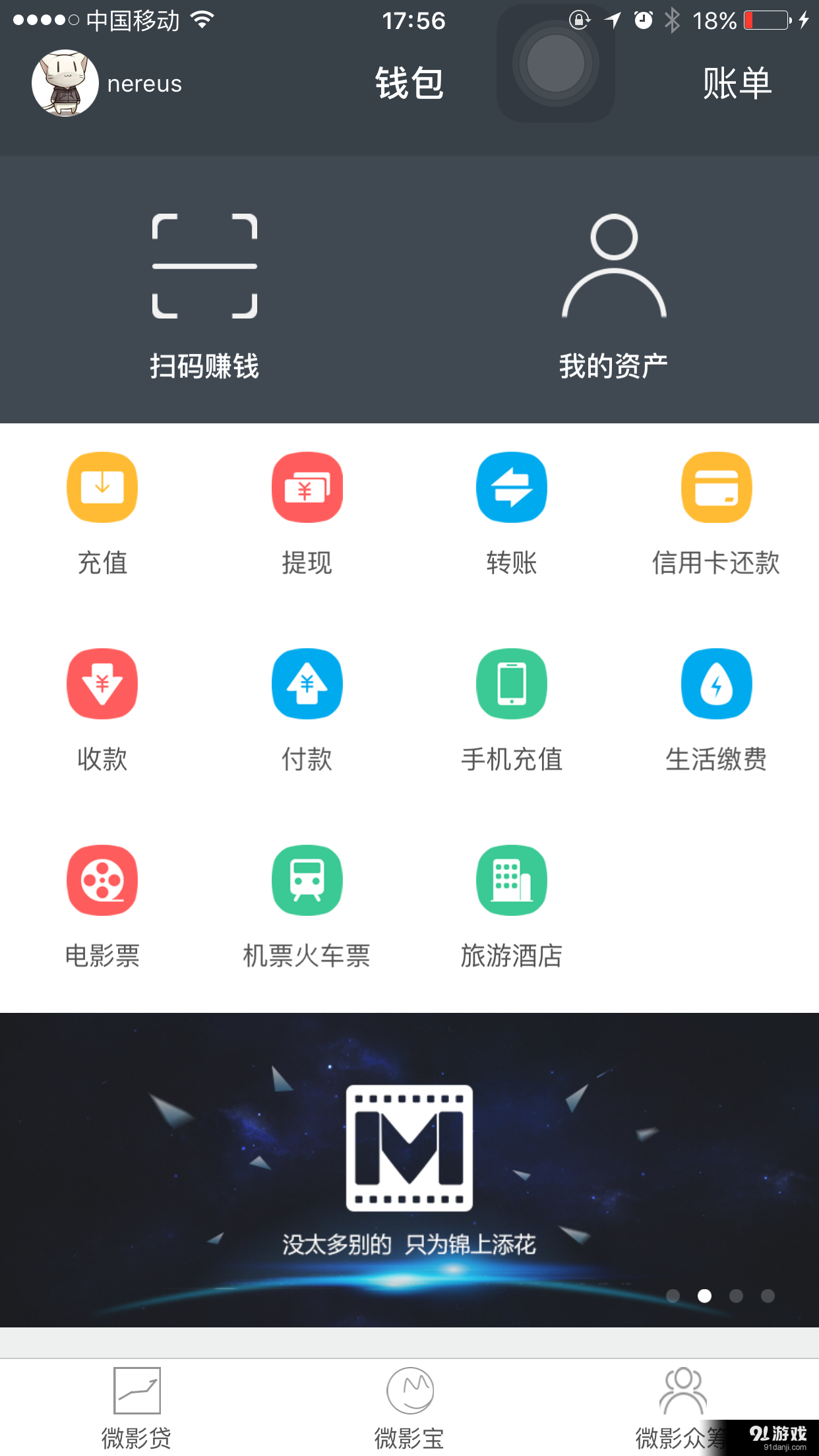Open the 微影众筹 section
Image resolution: width=819 pixels, height=1456 pixels.
pos(682,1405)
